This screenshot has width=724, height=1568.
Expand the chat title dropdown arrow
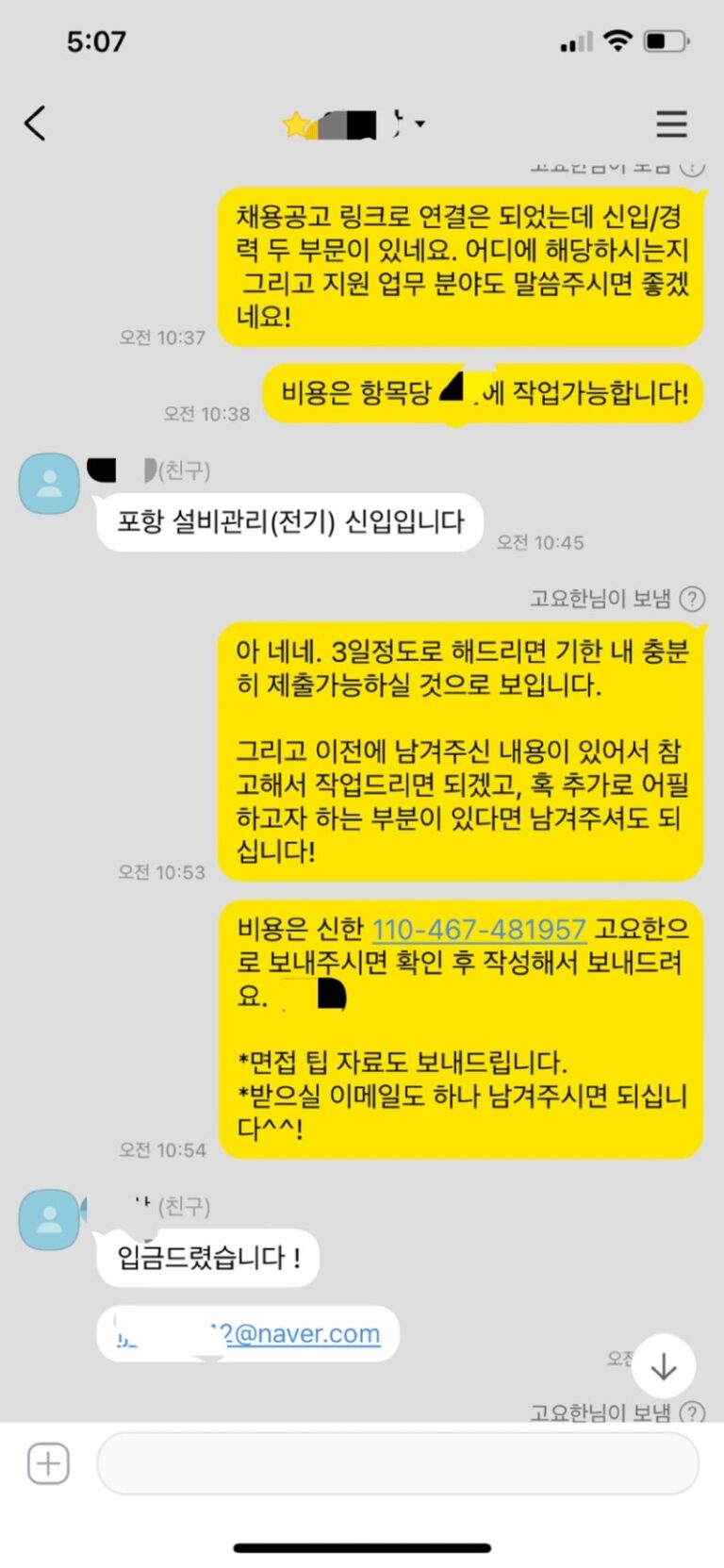420,124
